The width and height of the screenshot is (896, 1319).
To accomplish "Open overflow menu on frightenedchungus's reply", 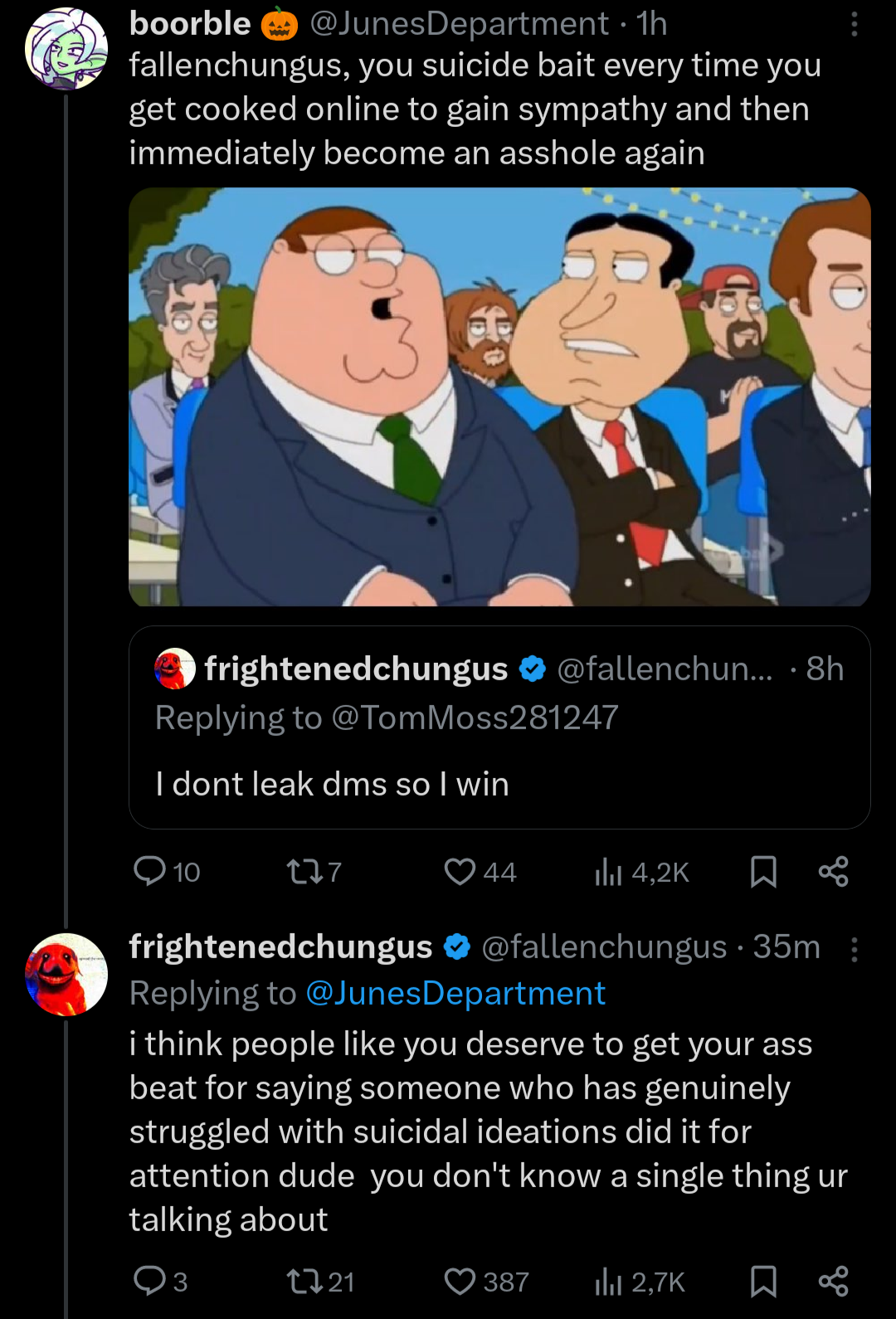I will click(x=854, y=949).
